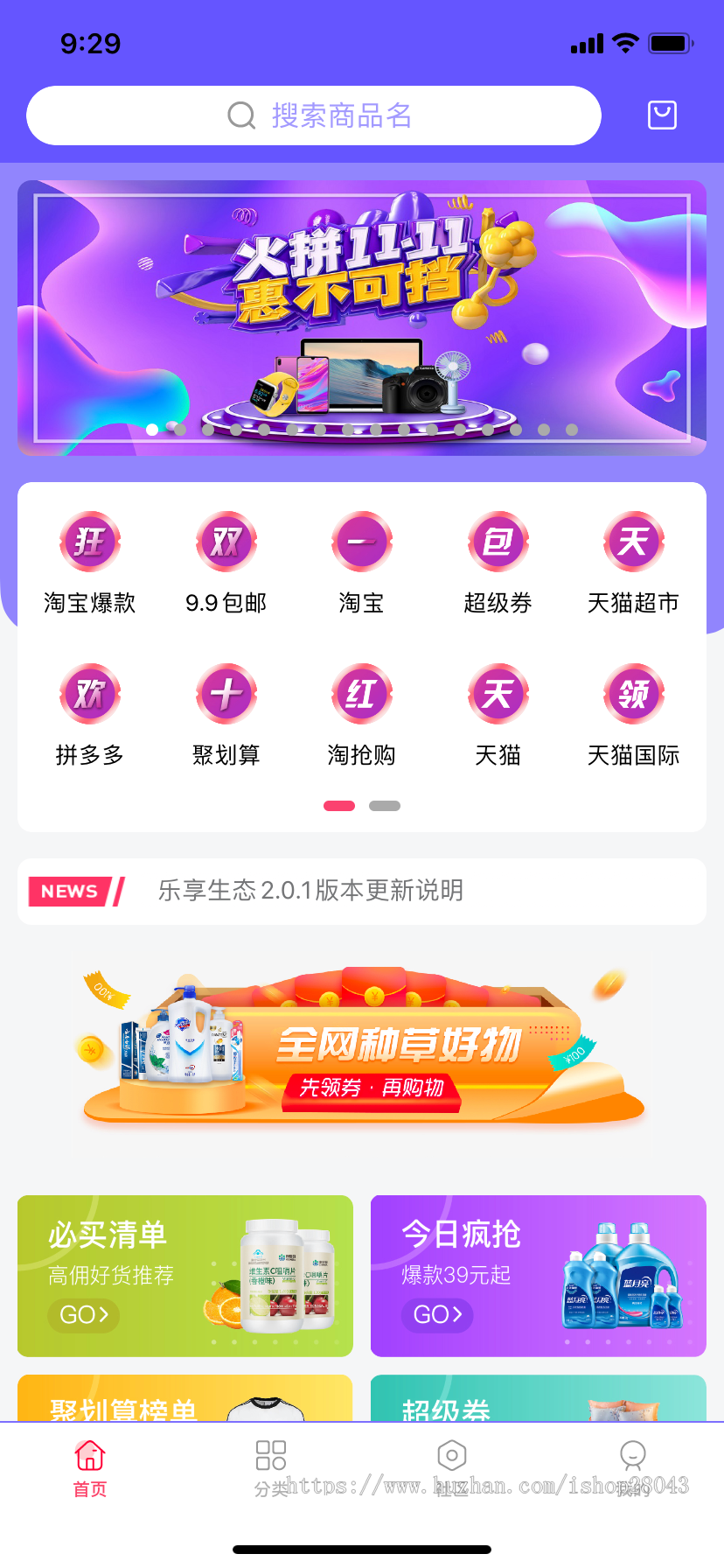Tap the 超级券 coupon icon
This screenshot has width=724, height=1568.
coord(498,541)
